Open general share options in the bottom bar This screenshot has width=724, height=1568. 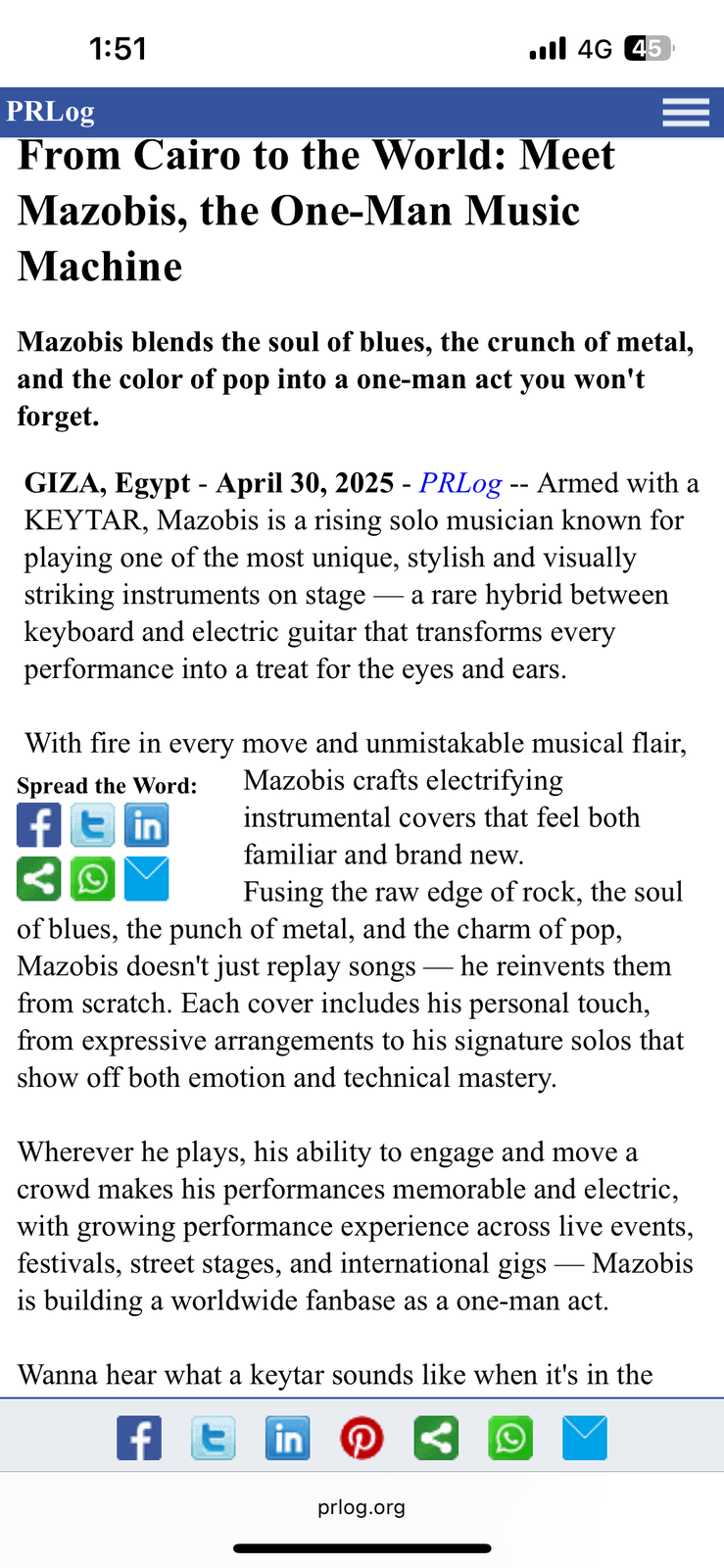pyautogui.click(x=436, y=1439)
